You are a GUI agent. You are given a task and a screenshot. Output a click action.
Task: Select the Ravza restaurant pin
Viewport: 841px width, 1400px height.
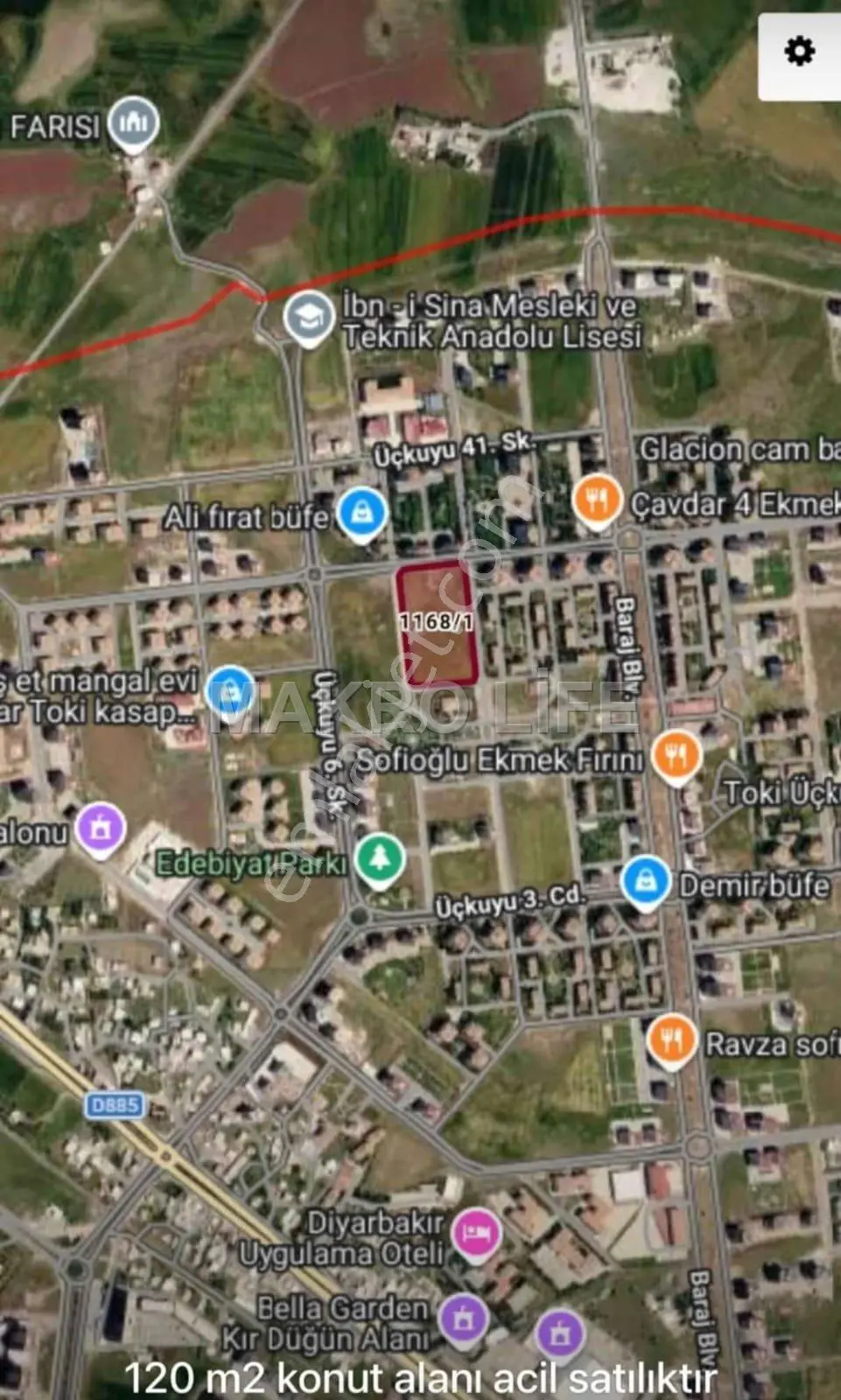pos(672,1042)
